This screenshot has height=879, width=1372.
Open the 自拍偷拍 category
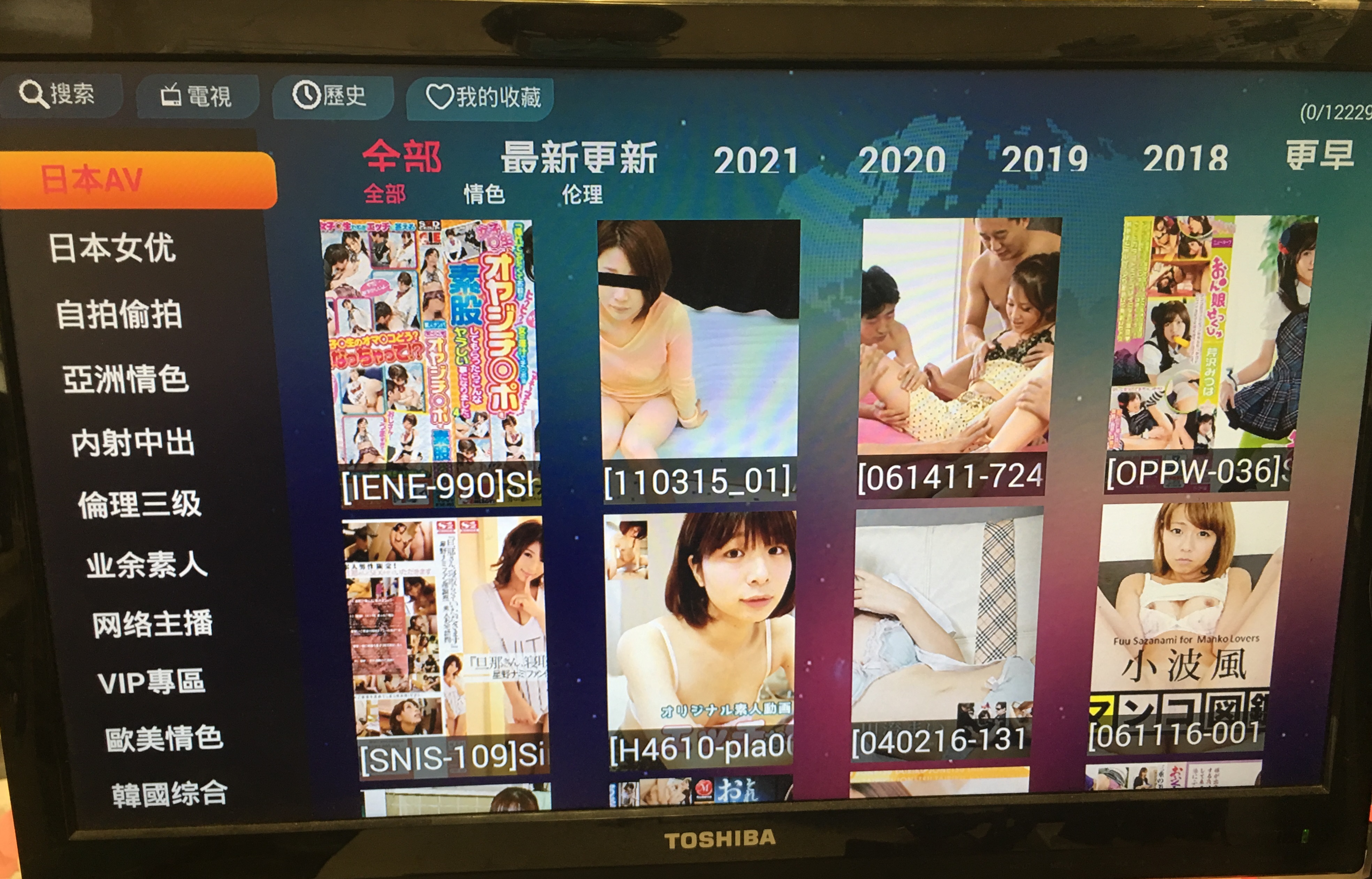click(119, 315)
